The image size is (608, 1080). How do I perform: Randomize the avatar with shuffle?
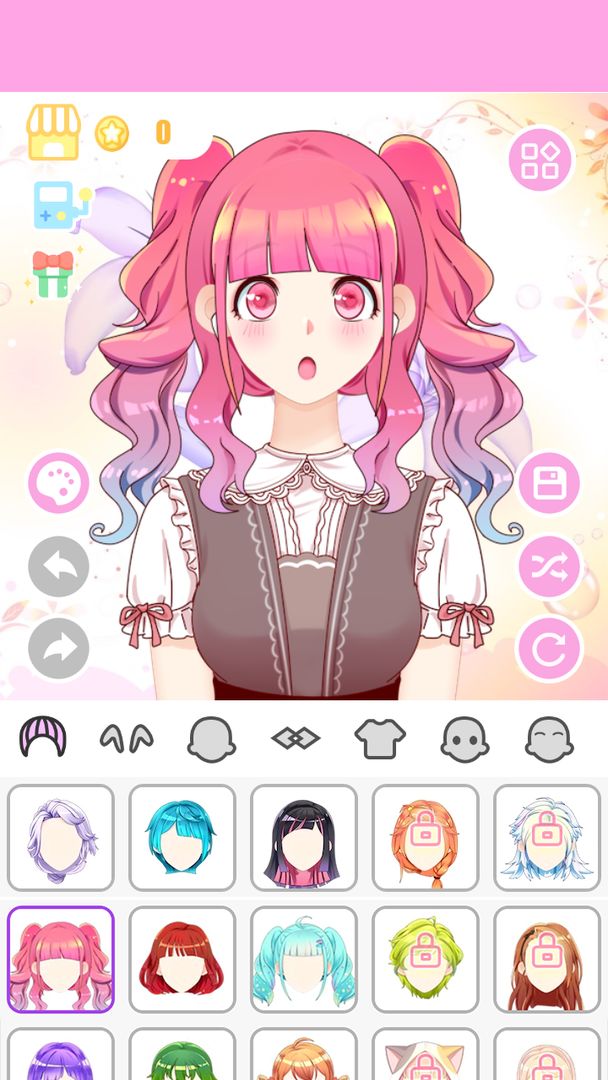(548, 567)
